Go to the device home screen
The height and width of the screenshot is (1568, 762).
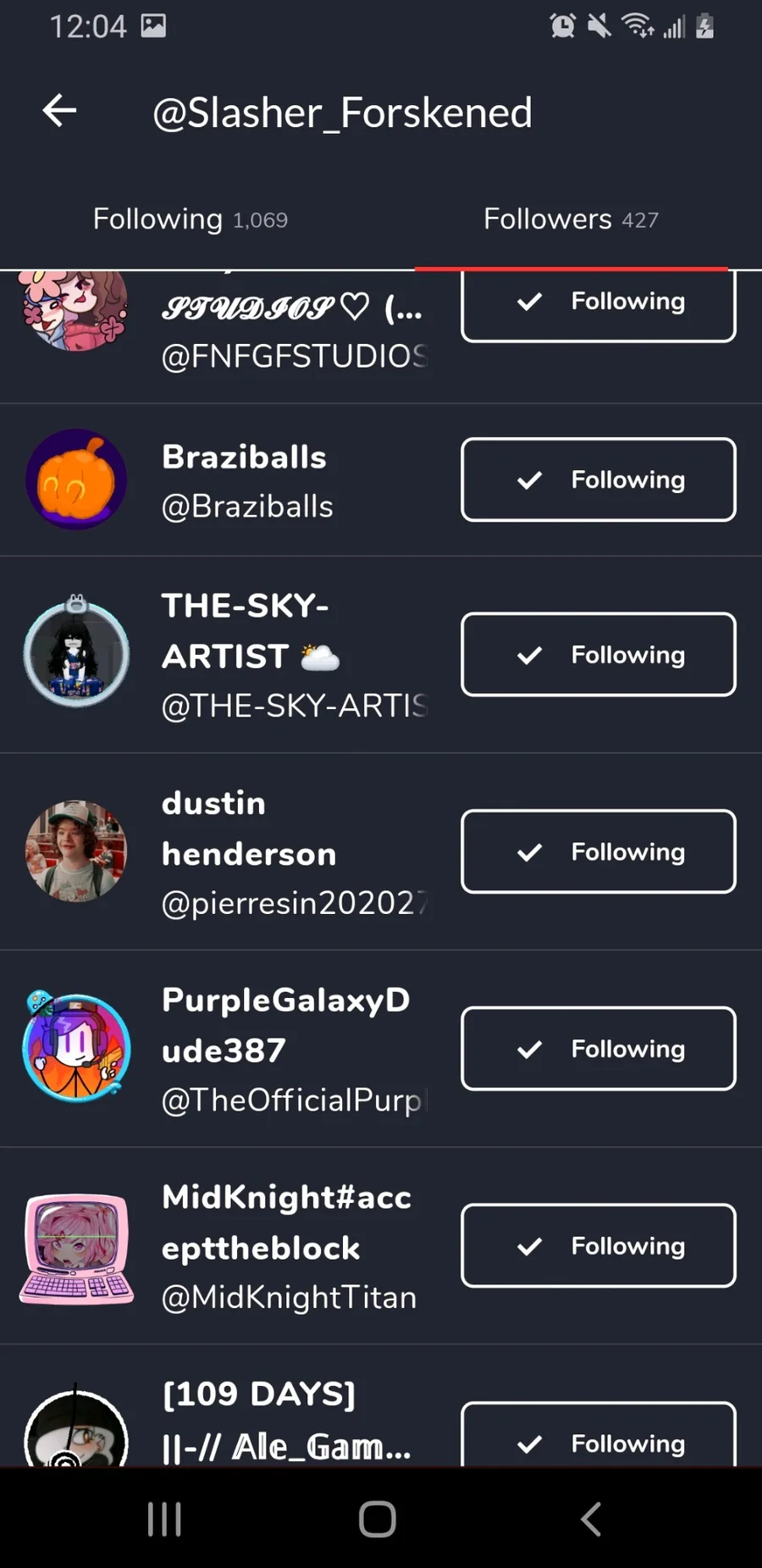[378, 1519]
